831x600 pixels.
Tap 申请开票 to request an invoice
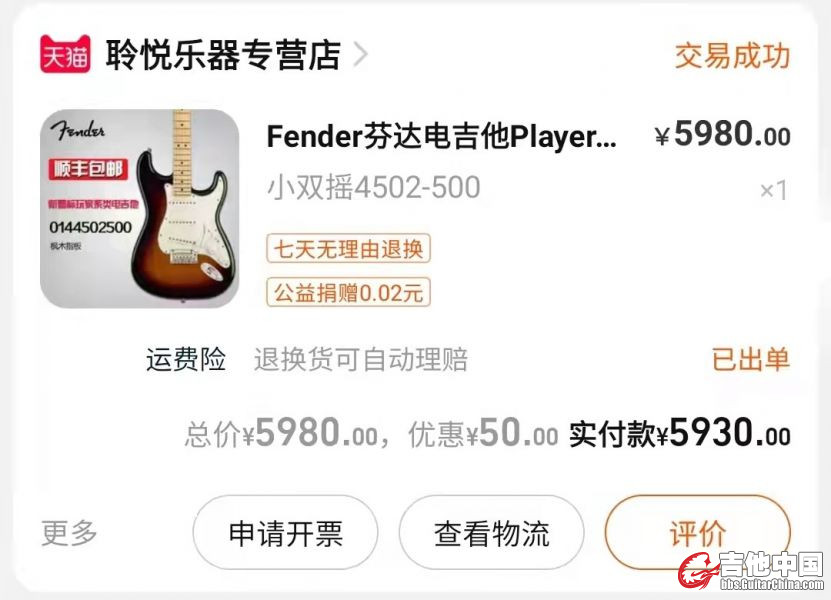[285, 533]
